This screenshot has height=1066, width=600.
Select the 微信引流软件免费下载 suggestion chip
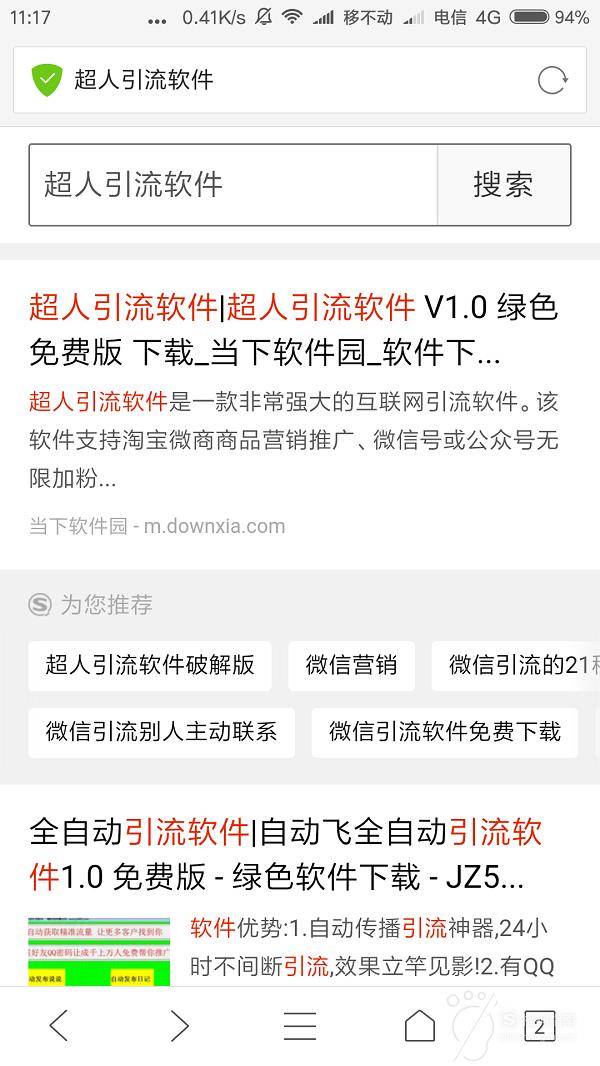445,732
